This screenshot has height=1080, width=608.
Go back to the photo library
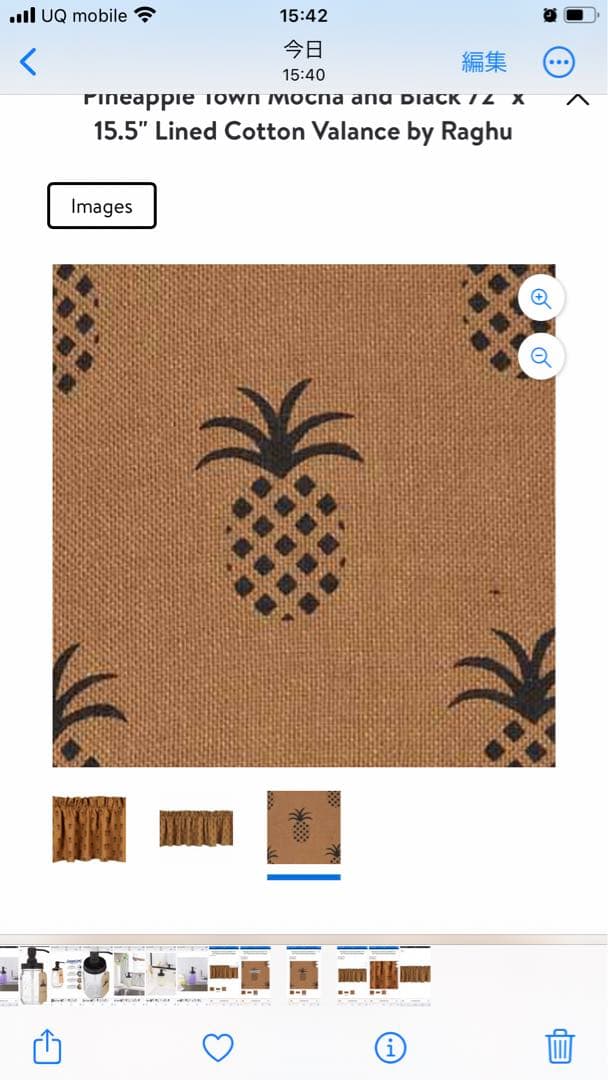tap(28, 62)
